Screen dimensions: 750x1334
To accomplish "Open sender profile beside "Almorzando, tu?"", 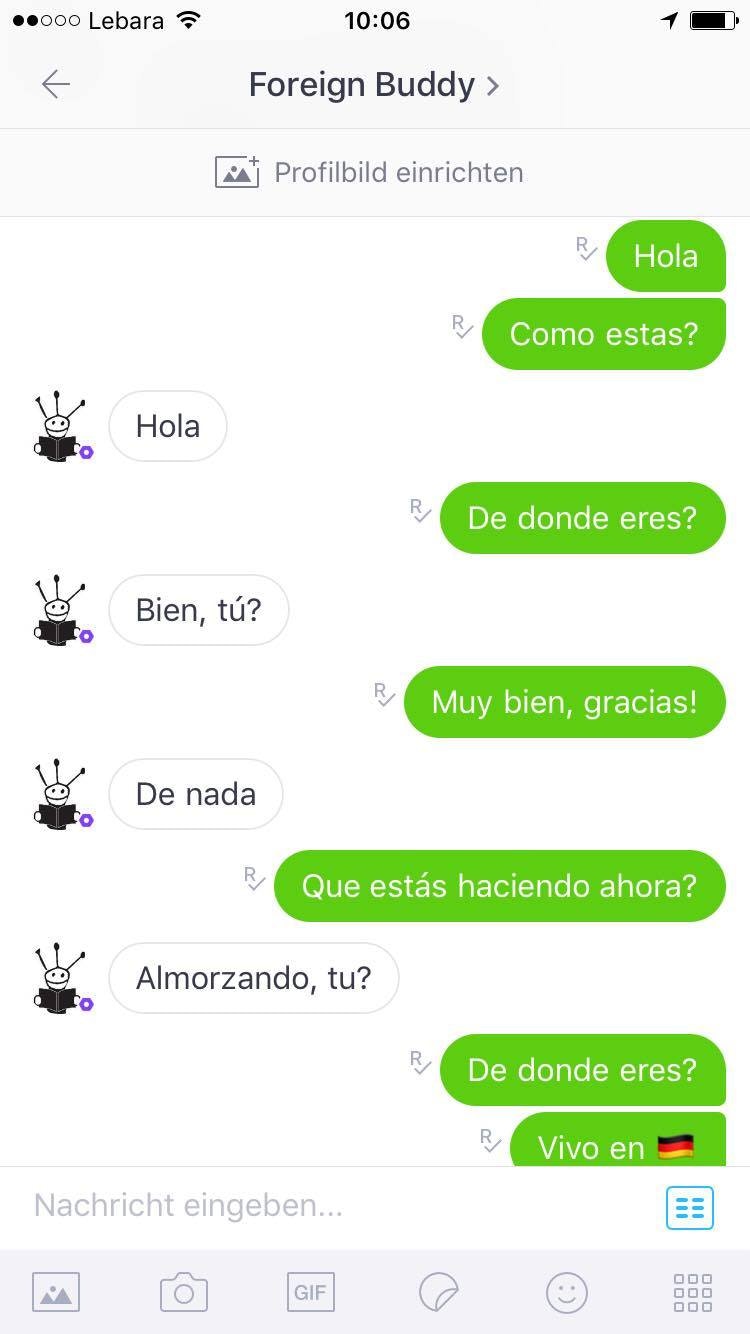I will (62, 977).
